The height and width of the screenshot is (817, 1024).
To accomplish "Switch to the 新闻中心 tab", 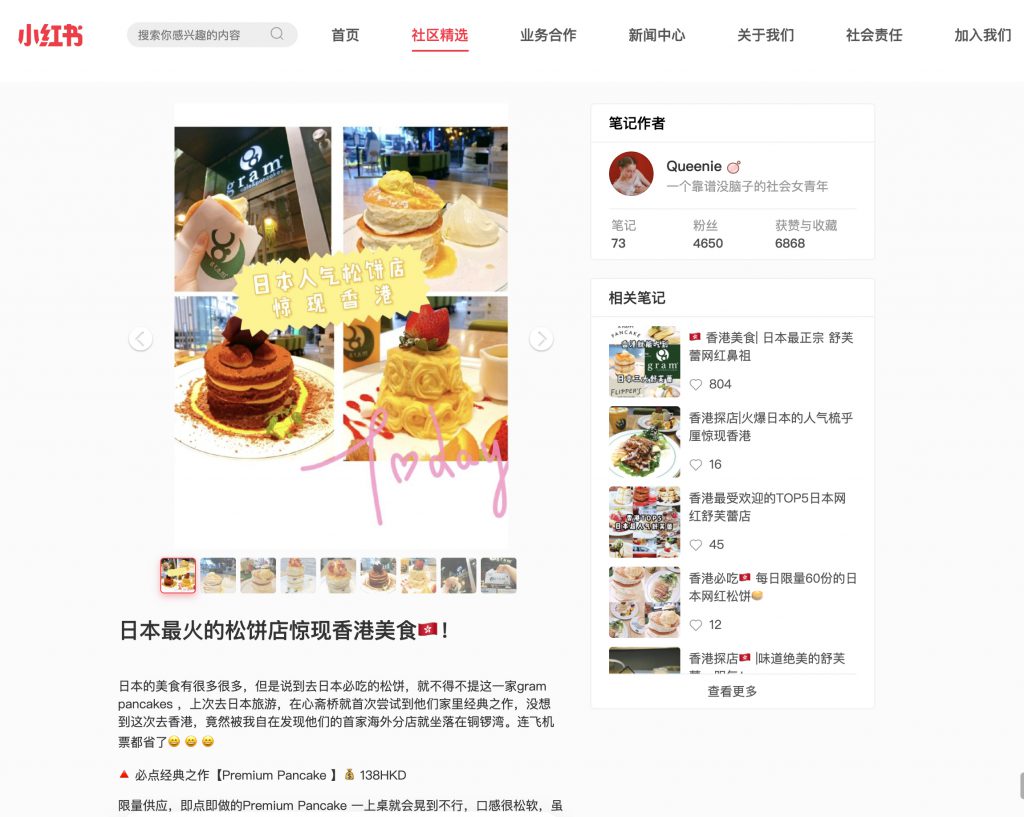I will 657,35.
